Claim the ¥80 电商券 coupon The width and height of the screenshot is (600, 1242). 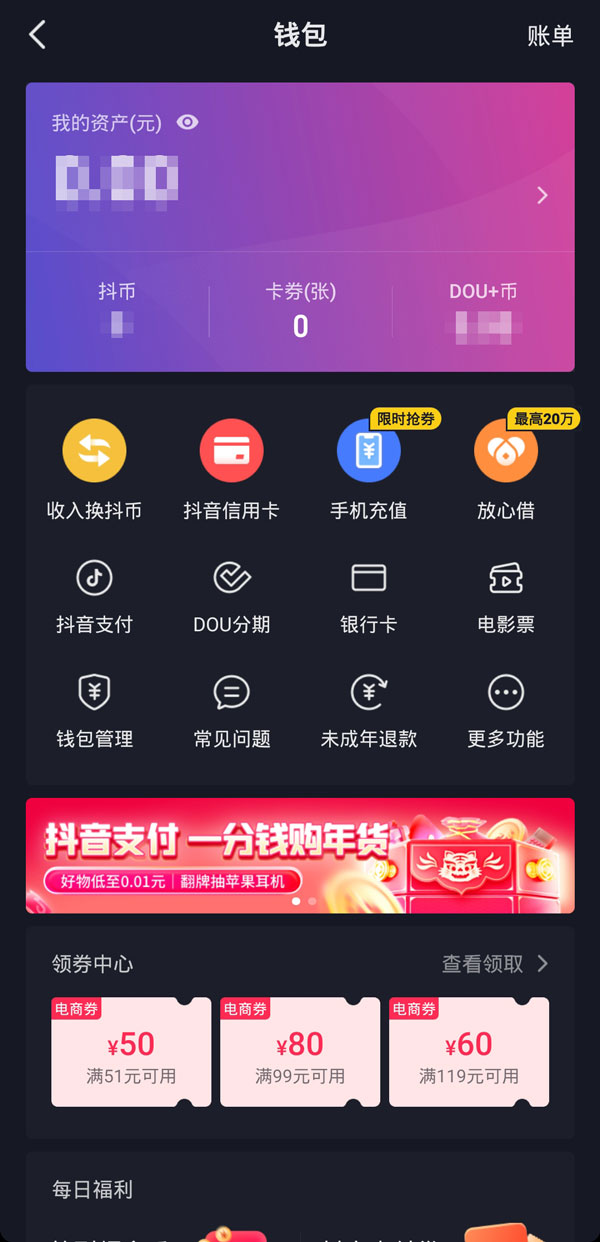tap(300, 1052)
